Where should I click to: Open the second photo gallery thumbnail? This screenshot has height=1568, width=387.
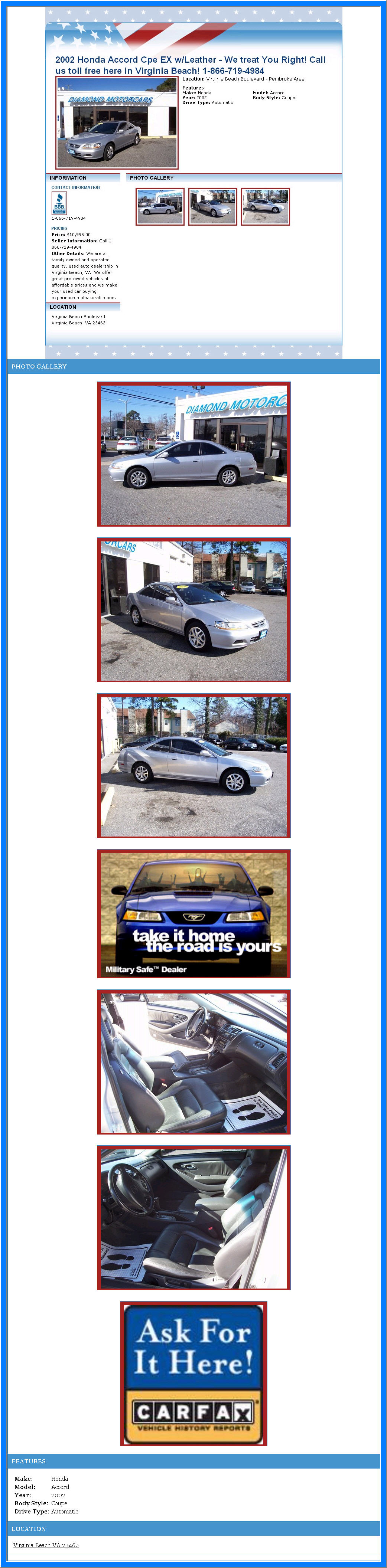(x=212, y=206)
